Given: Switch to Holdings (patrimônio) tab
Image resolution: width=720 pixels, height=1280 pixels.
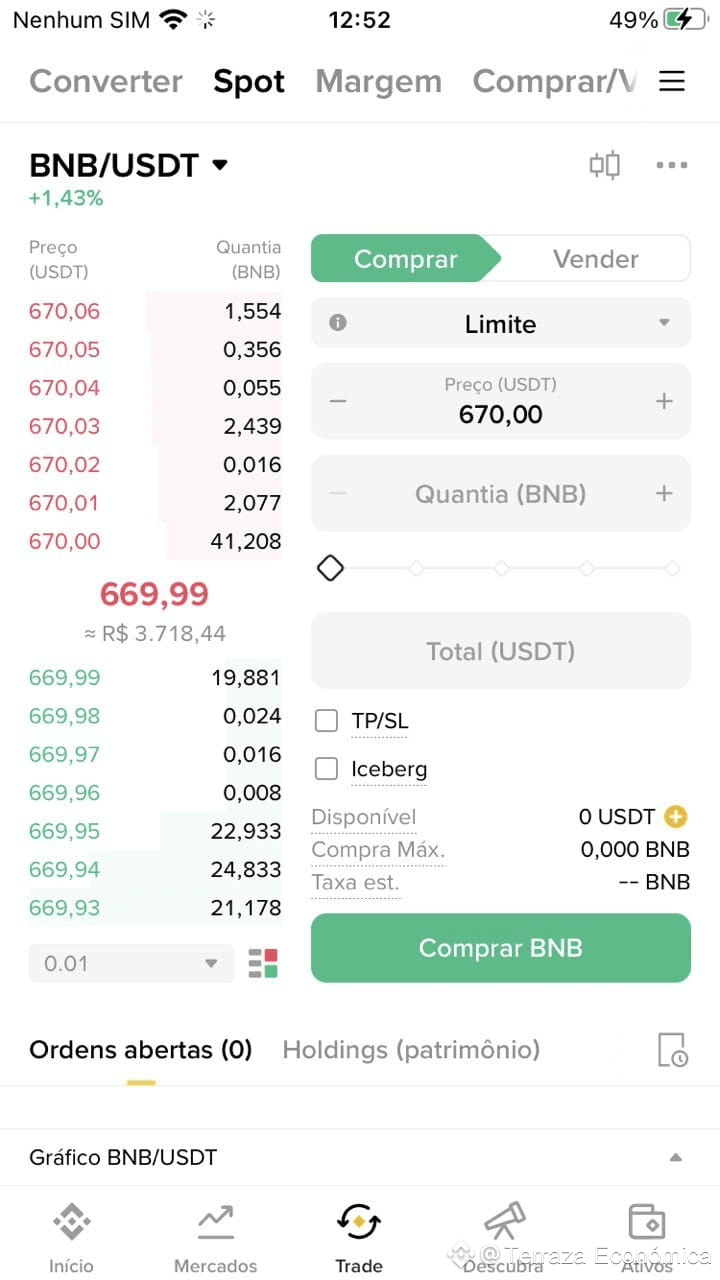Looking at the screenshot, I should click(411, 1050).
